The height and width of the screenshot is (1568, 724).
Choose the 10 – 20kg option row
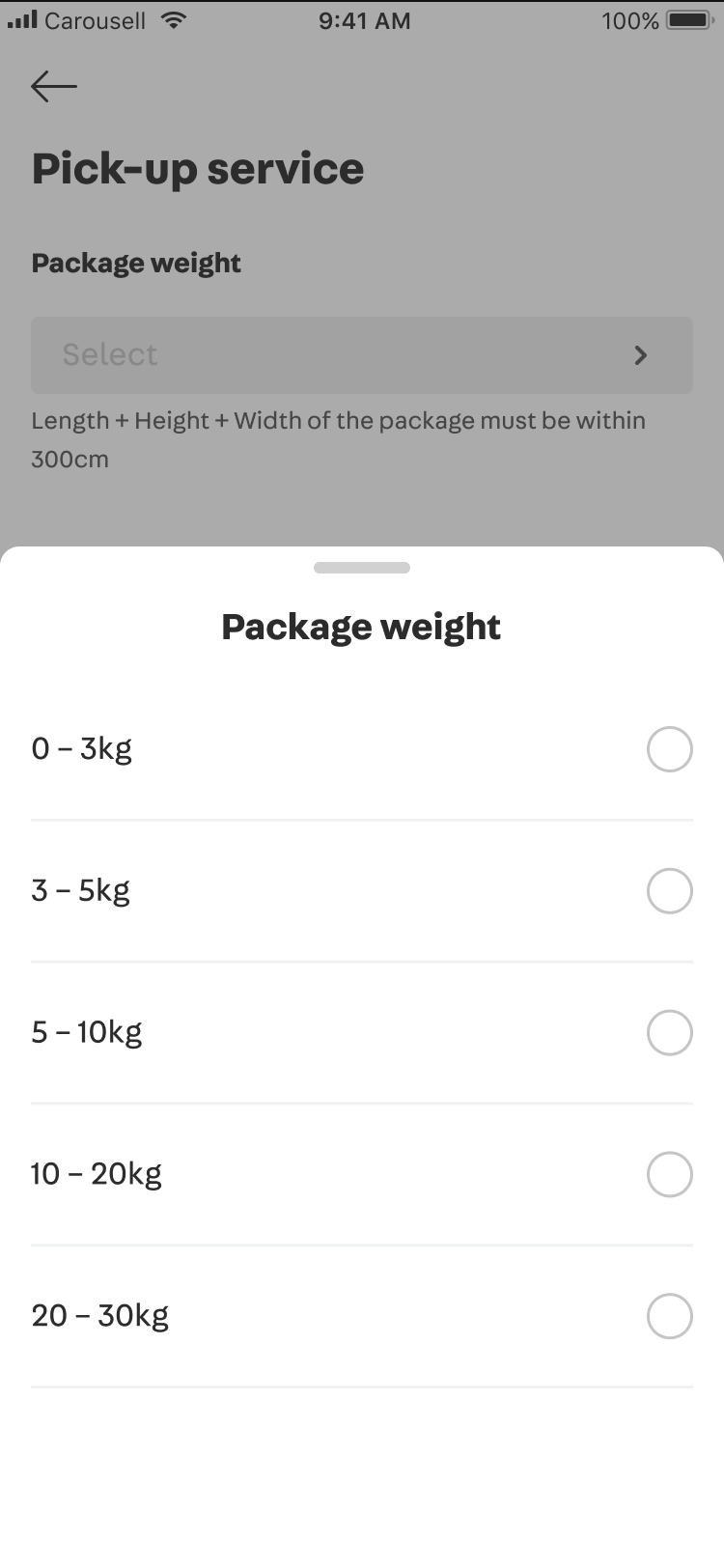pyautogui.click(x=362, y=1174)
